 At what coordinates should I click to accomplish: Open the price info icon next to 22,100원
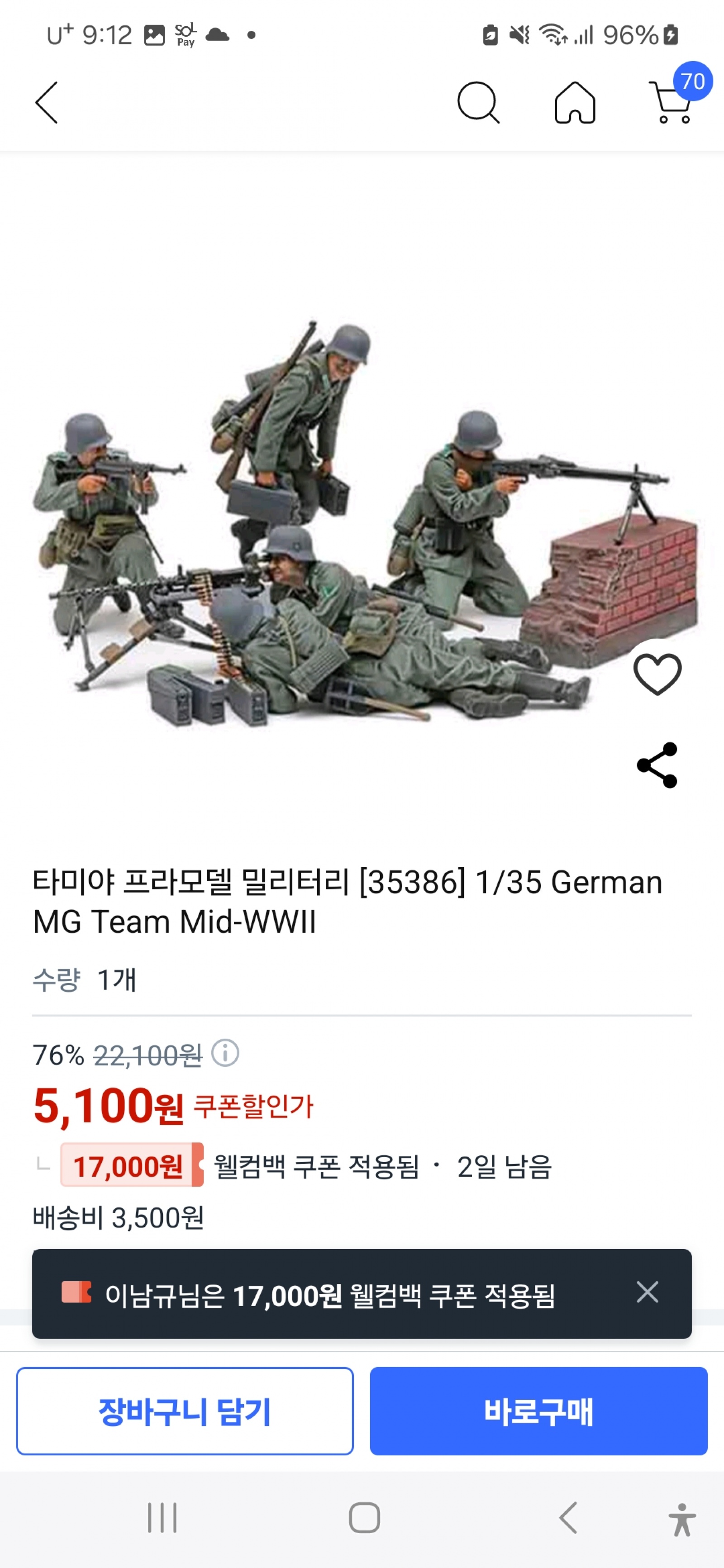225,1054
